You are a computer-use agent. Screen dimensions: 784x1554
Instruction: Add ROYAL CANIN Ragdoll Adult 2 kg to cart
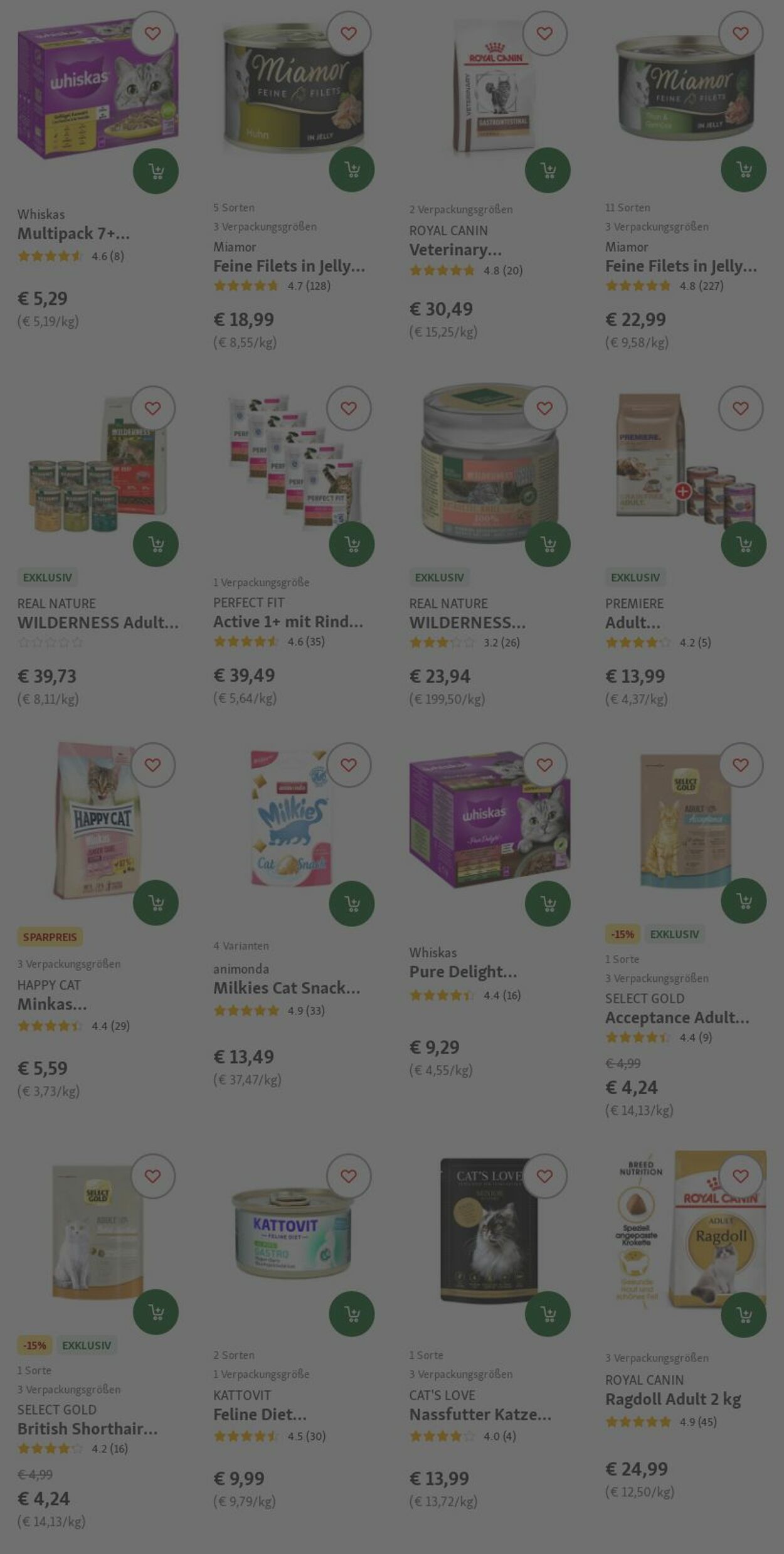pyautogui.click(x=743, y=1315)
